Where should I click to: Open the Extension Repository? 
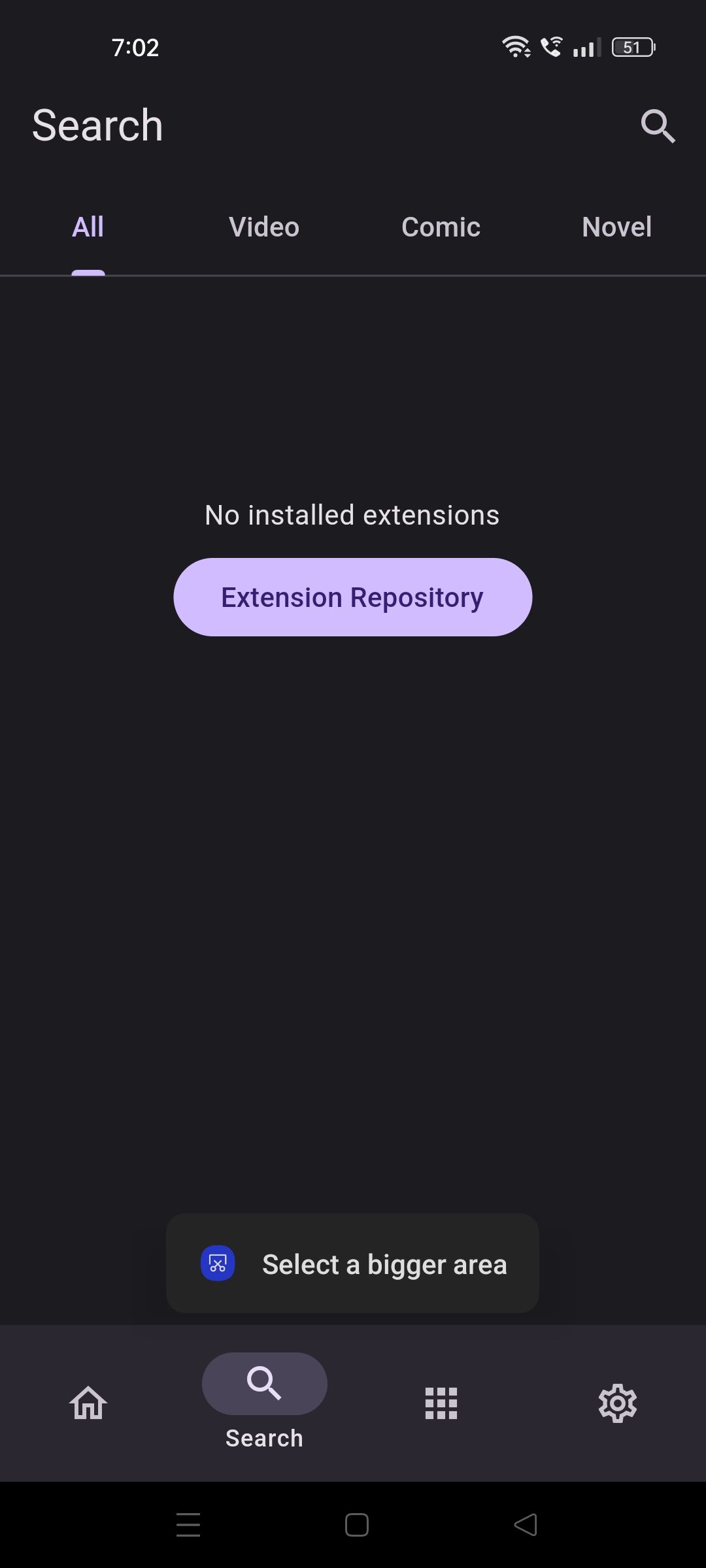coord(352,596)
